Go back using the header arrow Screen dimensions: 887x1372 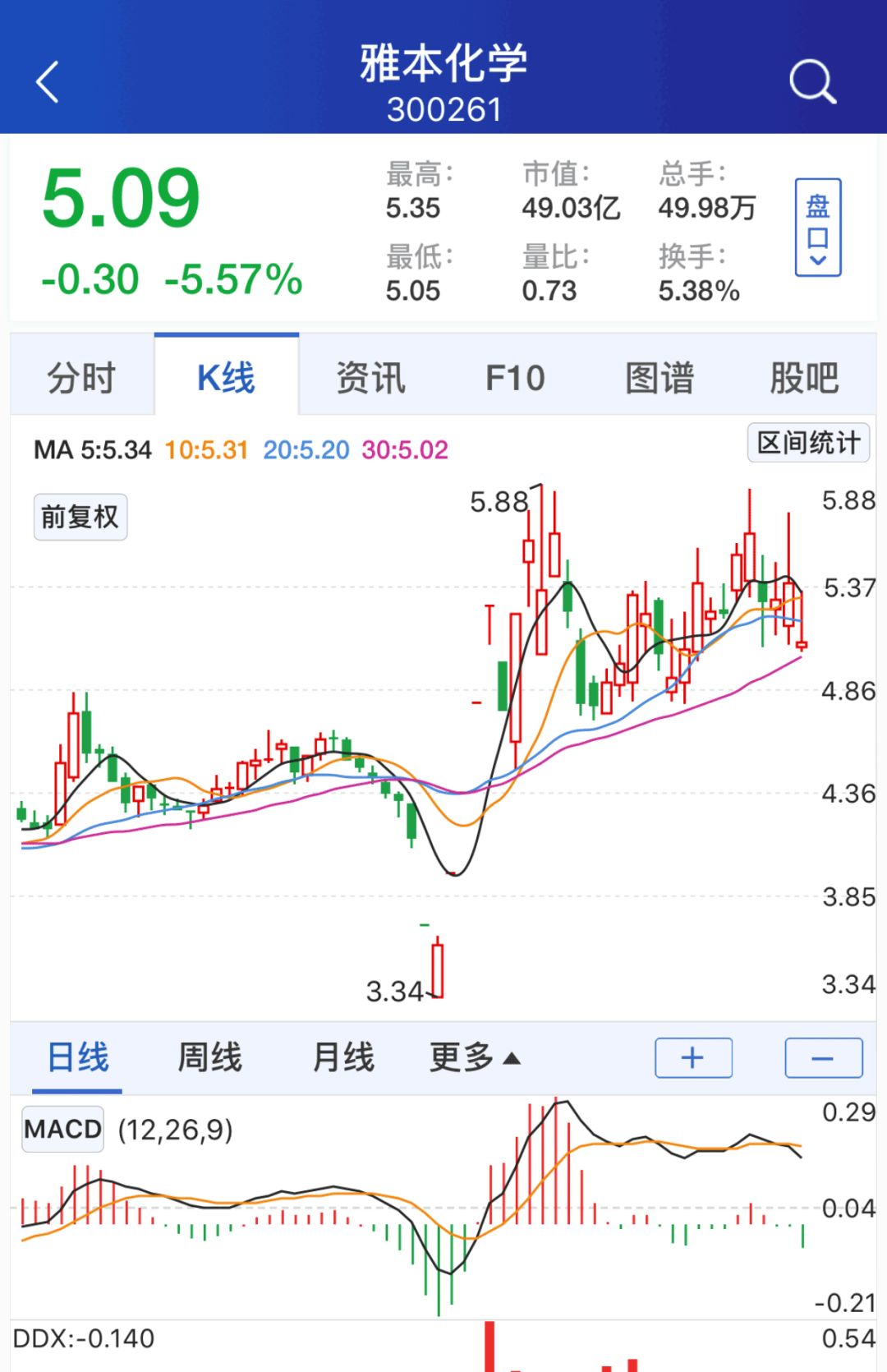tap(48, 82)
